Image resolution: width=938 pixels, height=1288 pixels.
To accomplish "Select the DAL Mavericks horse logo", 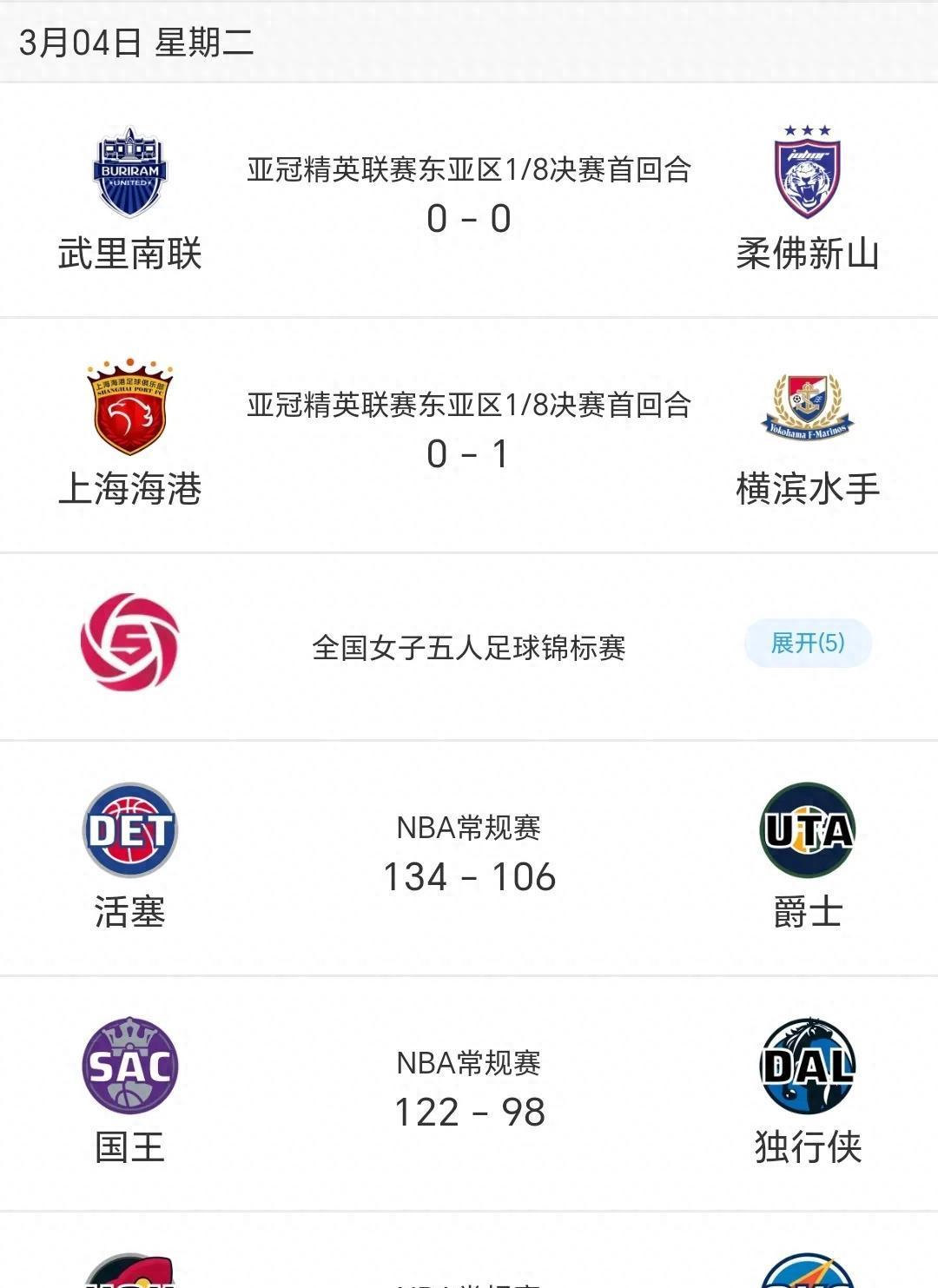I will coord(808,1066).
